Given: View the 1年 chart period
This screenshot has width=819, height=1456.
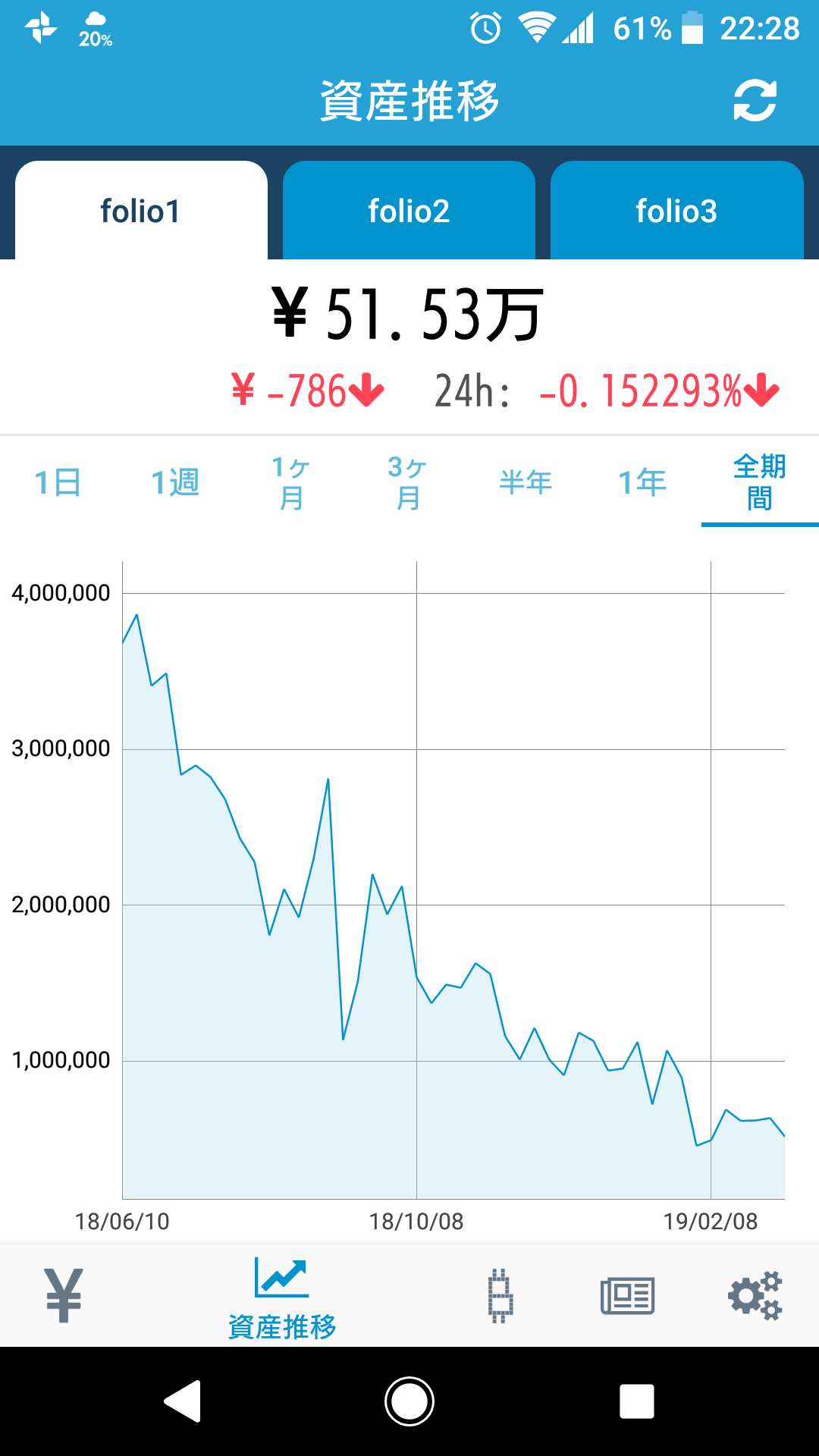Looking at the screenshot, I should coord(642,482).
